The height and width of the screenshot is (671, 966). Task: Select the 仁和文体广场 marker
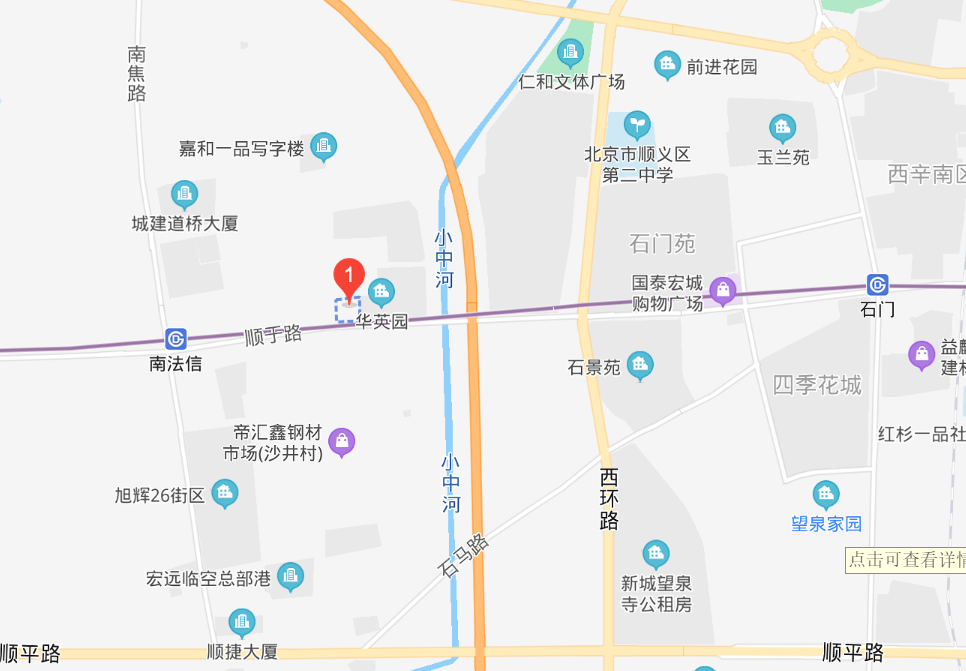pos(571,52)
